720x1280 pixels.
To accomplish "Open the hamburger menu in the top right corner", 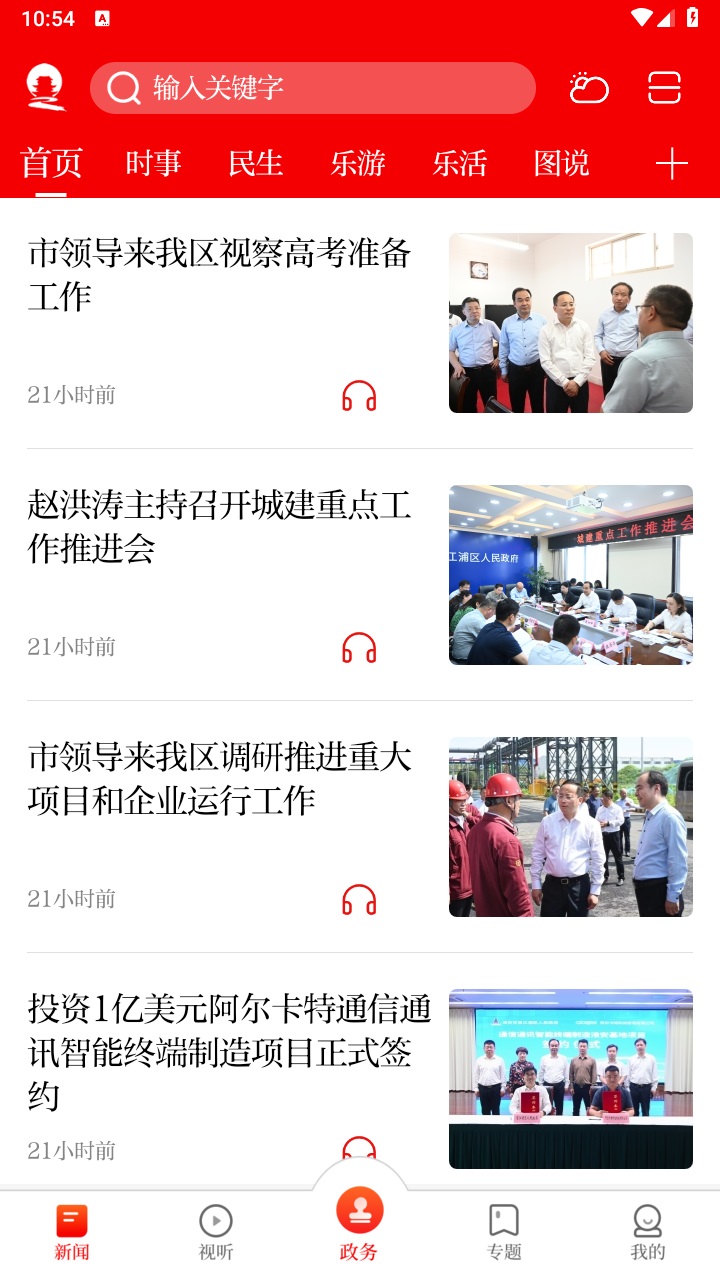I will 662,88.
